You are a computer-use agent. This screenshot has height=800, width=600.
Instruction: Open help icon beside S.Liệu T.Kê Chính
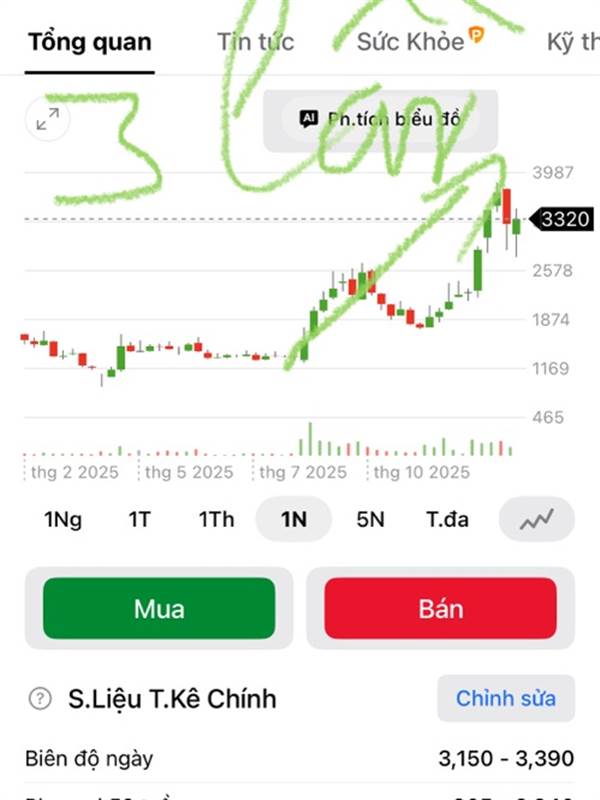(x=40, y=698)
